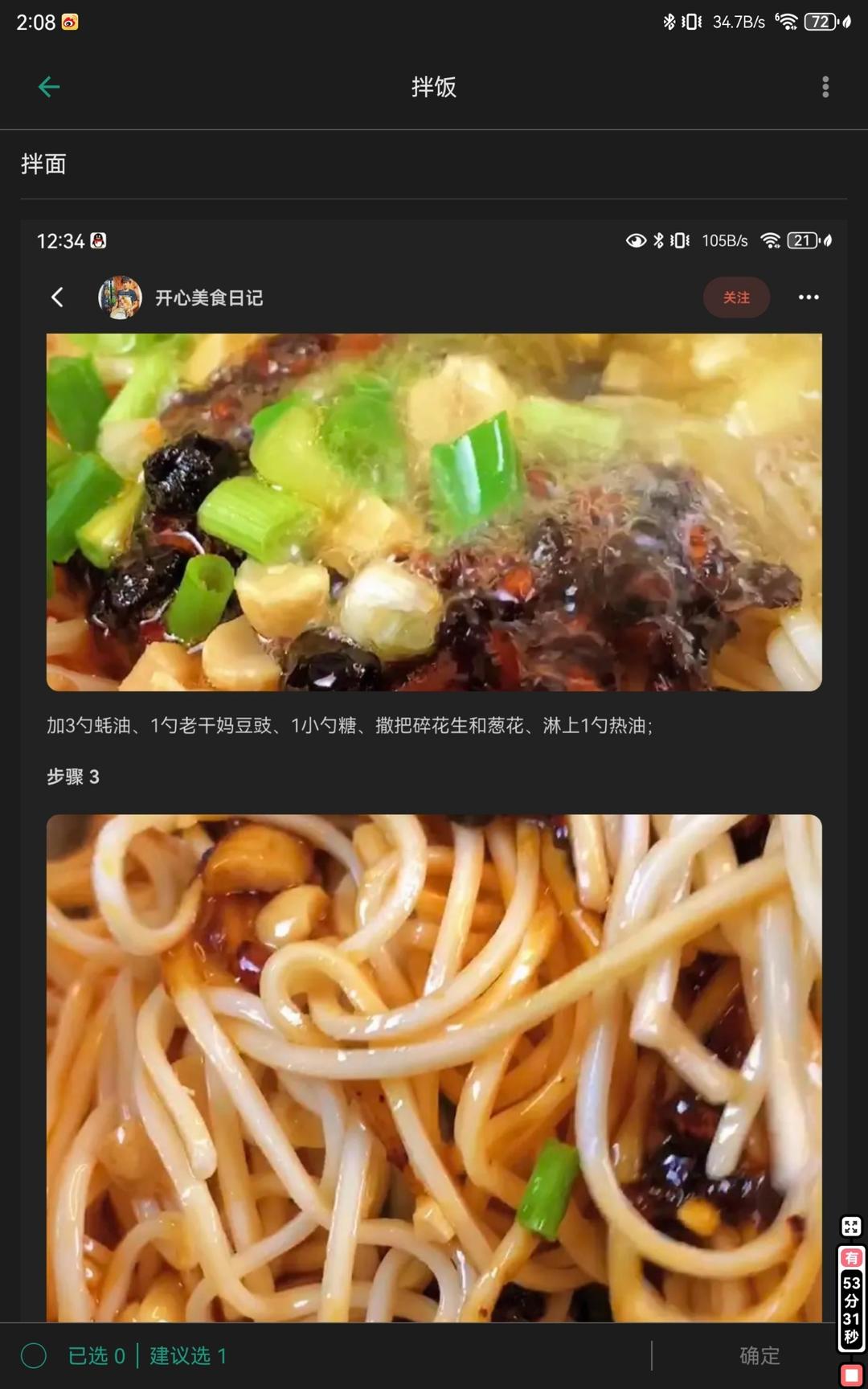Expand the floating recorder widget
The image size is (868, 1389).
pyautogui.click(x=851, y=1227)
